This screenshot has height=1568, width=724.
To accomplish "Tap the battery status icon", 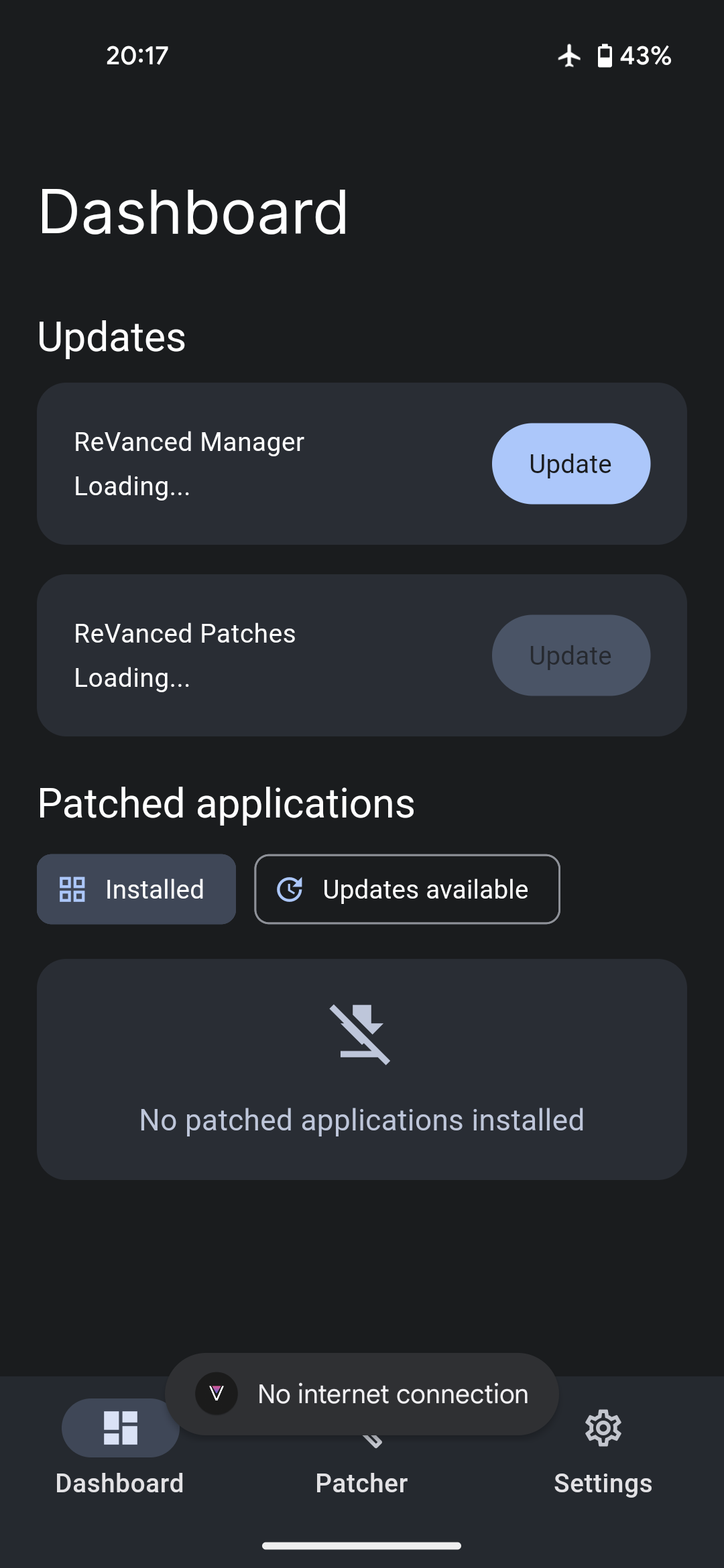I will point(605,56).
